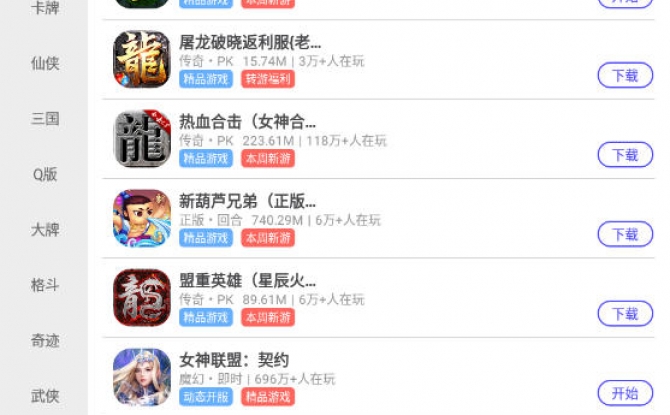The width and height of the screenshot is (670, 415).
Task: View 盟重英雄 game page
Action: click(x=247, y=281)
